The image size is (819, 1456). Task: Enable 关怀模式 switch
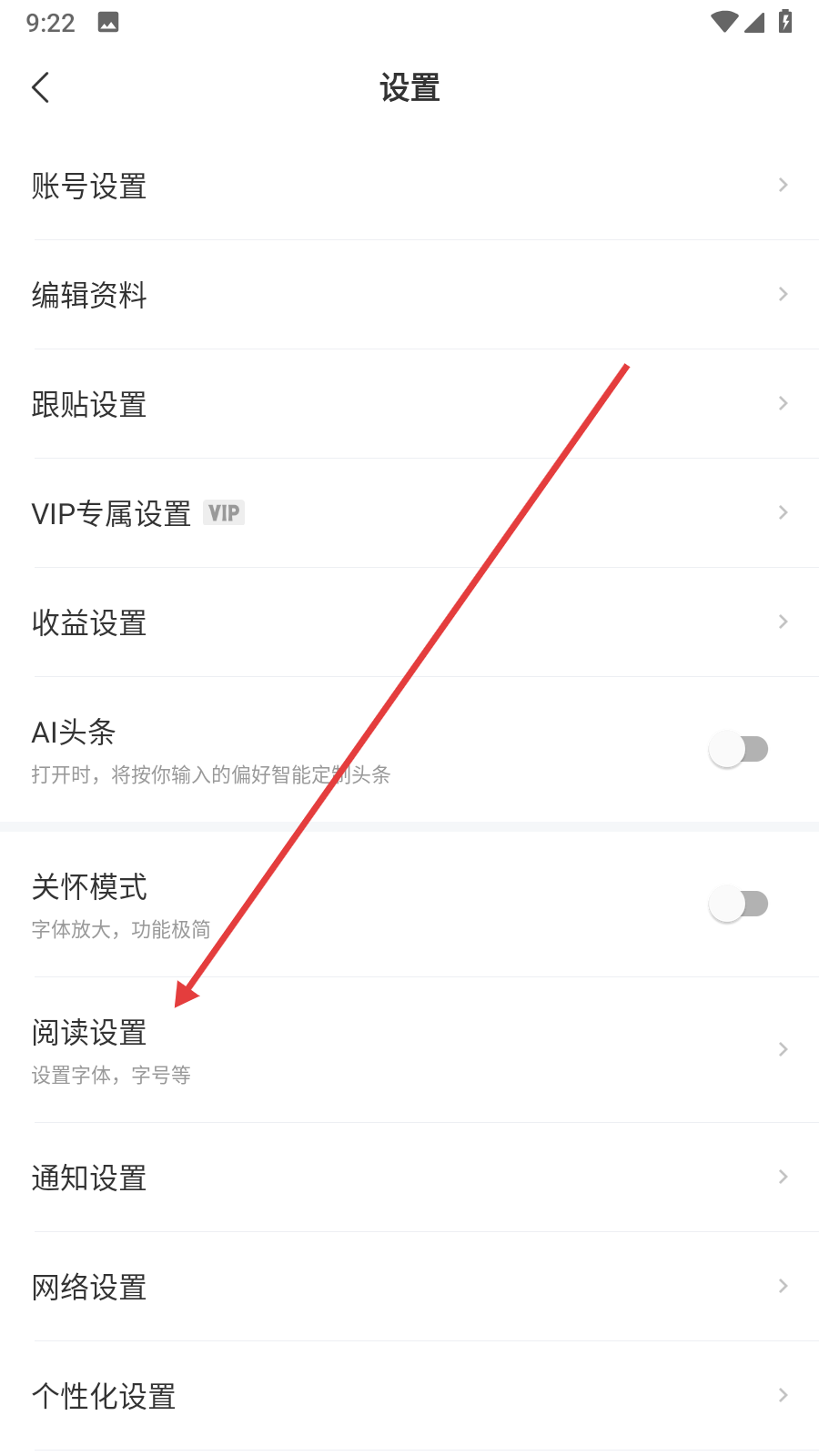pyautogui.click(x=738, y=905)
